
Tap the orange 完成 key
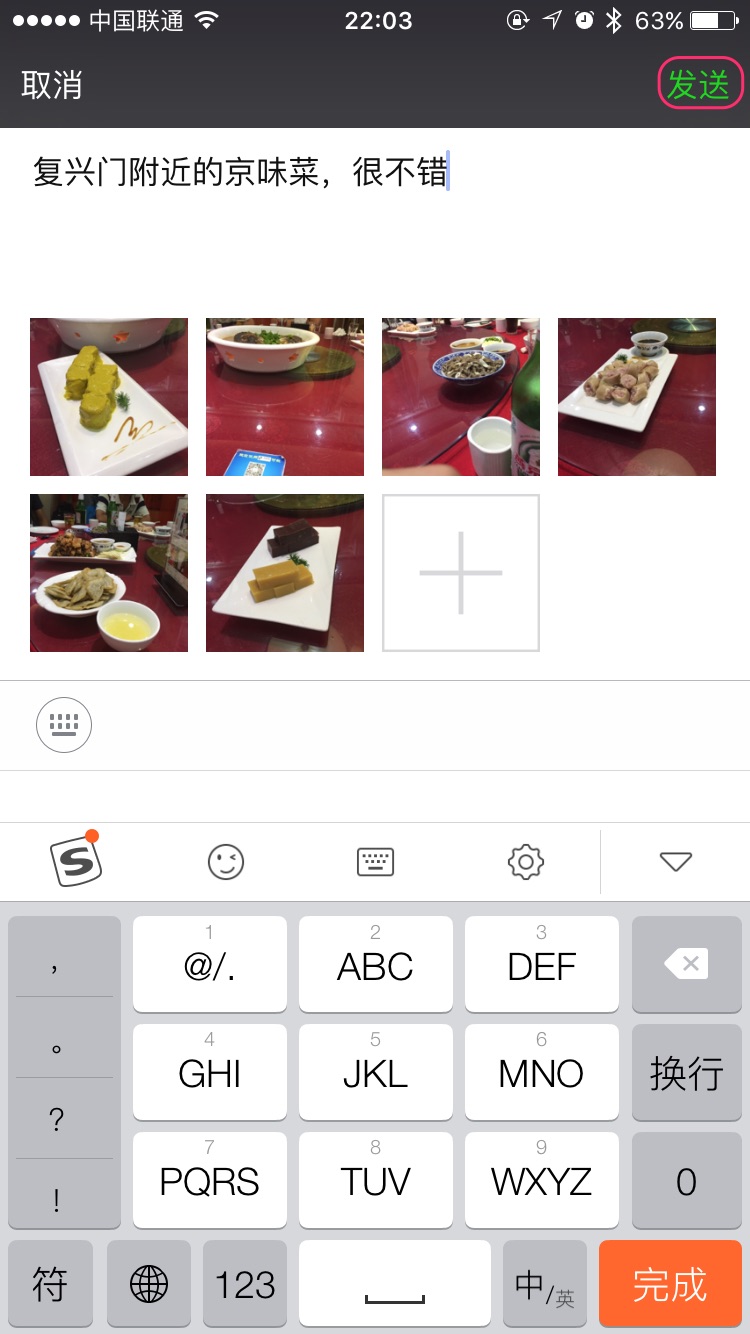tap(670, 1285)
